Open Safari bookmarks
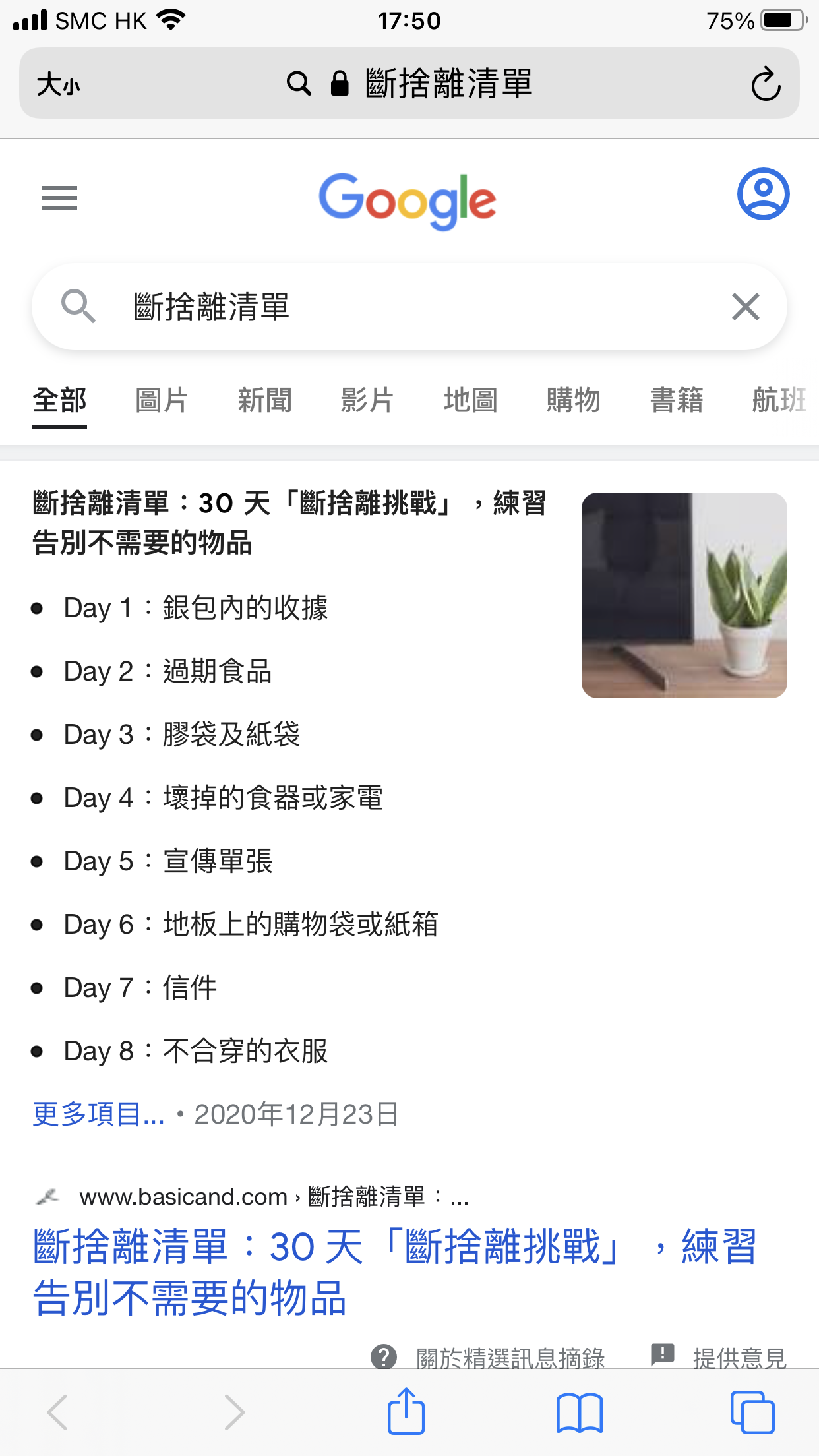Image resolution: width=819 pixels, height=1456 pixels. pos(579,1412)
